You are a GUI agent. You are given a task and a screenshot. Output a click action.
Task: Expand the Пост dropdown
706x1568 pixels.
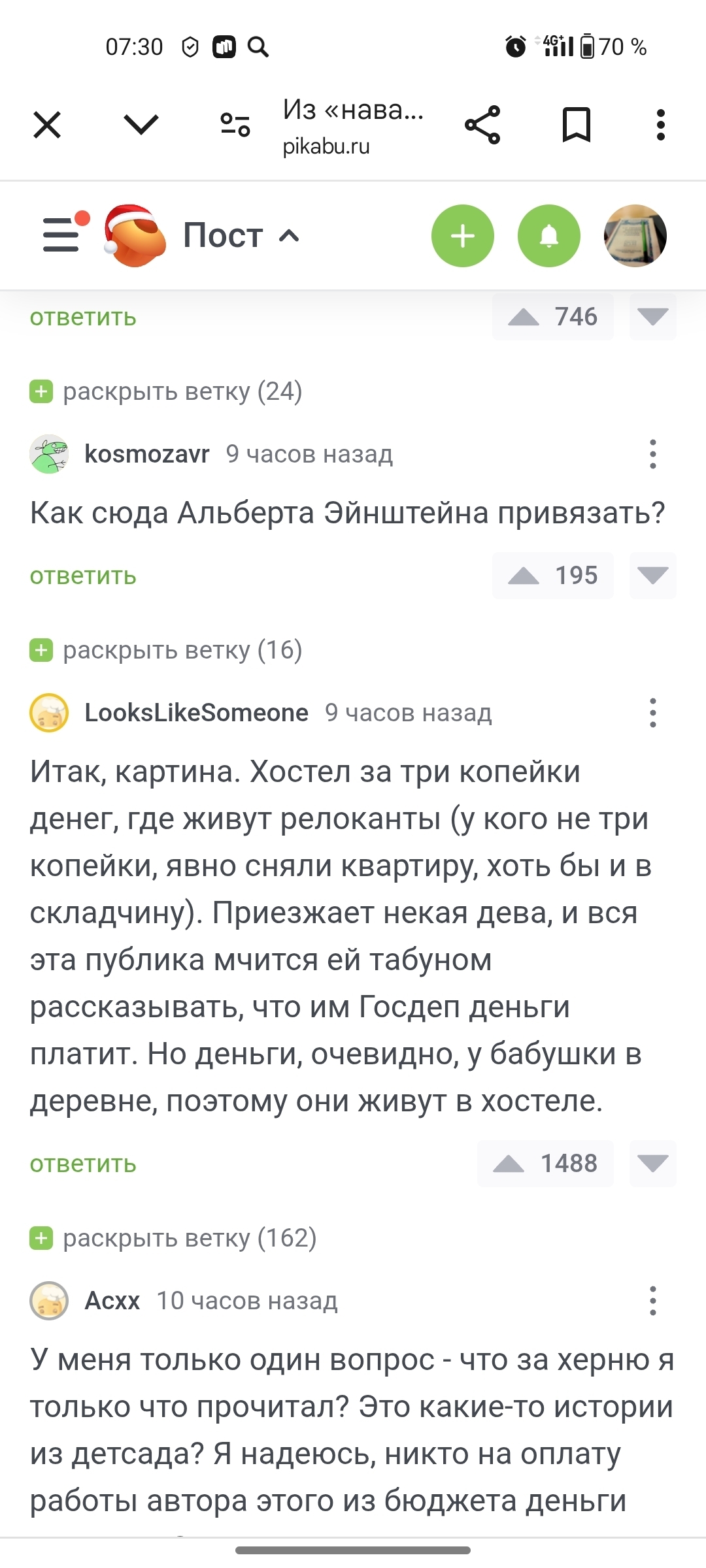coord(242,235)
